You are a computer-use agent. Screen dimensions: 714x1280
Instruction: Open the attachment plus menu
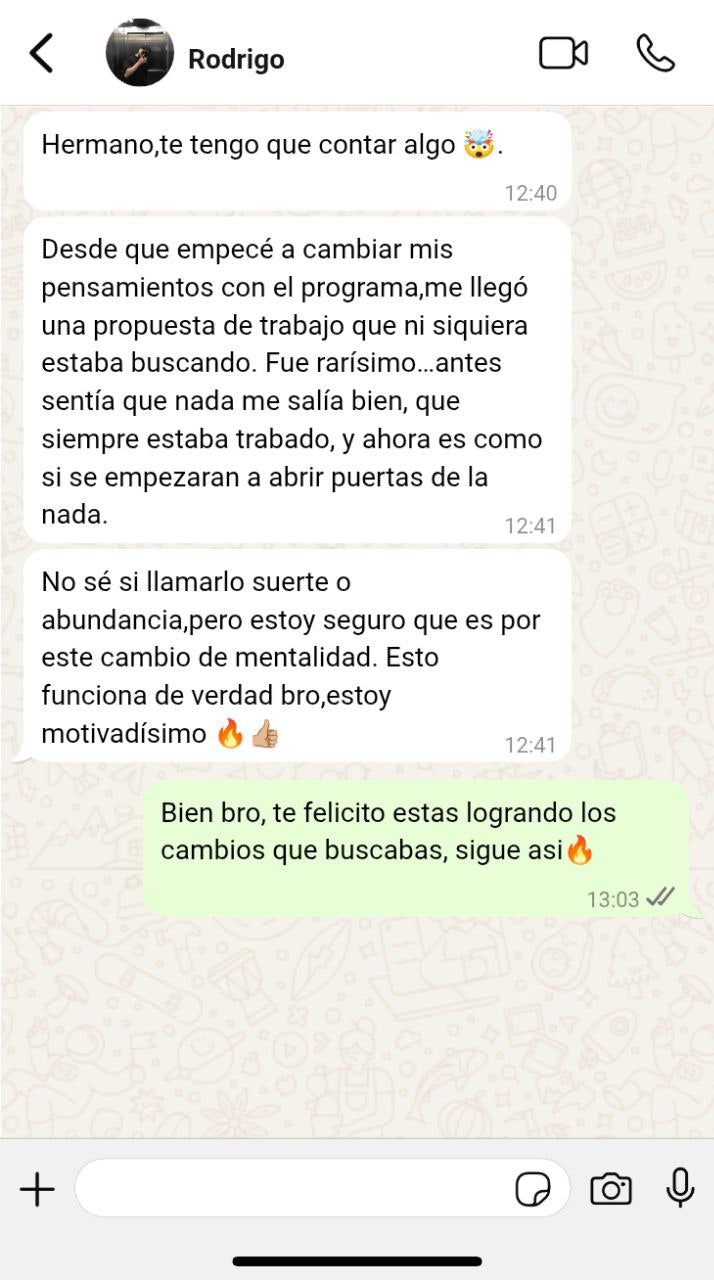37,1189
